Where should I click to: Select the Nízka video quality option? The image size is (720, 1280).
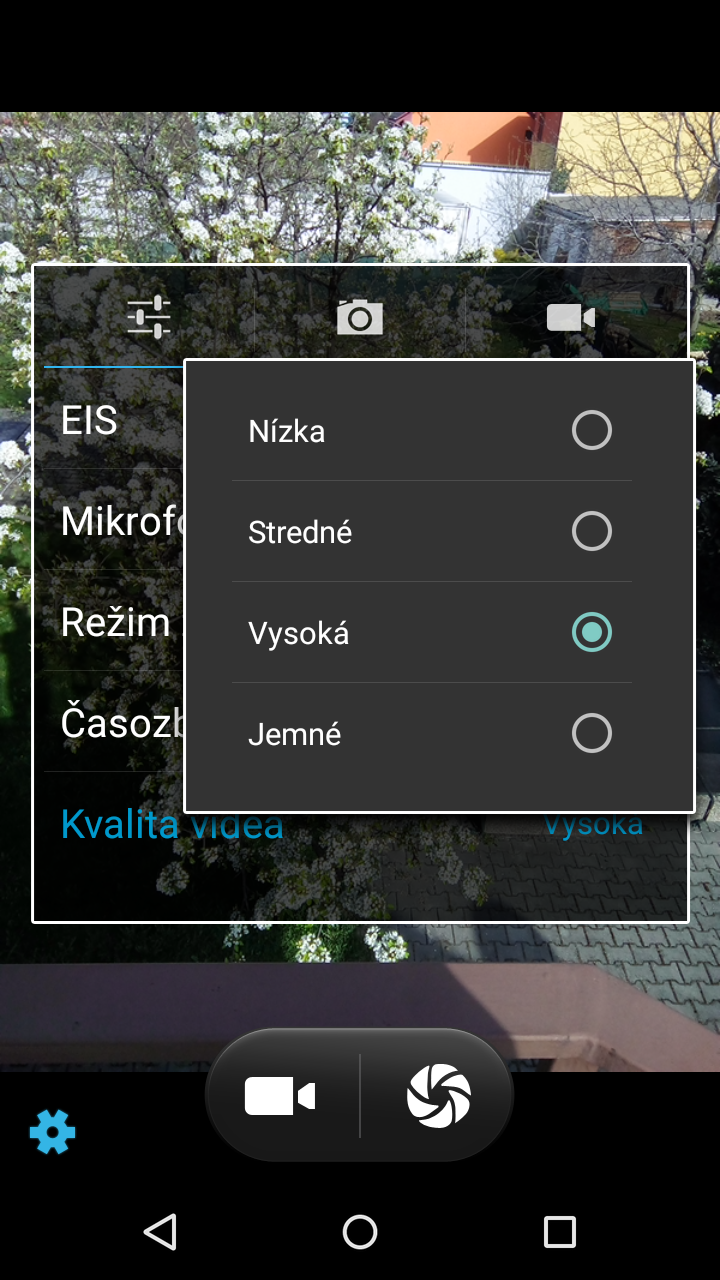tap(432, 431)
